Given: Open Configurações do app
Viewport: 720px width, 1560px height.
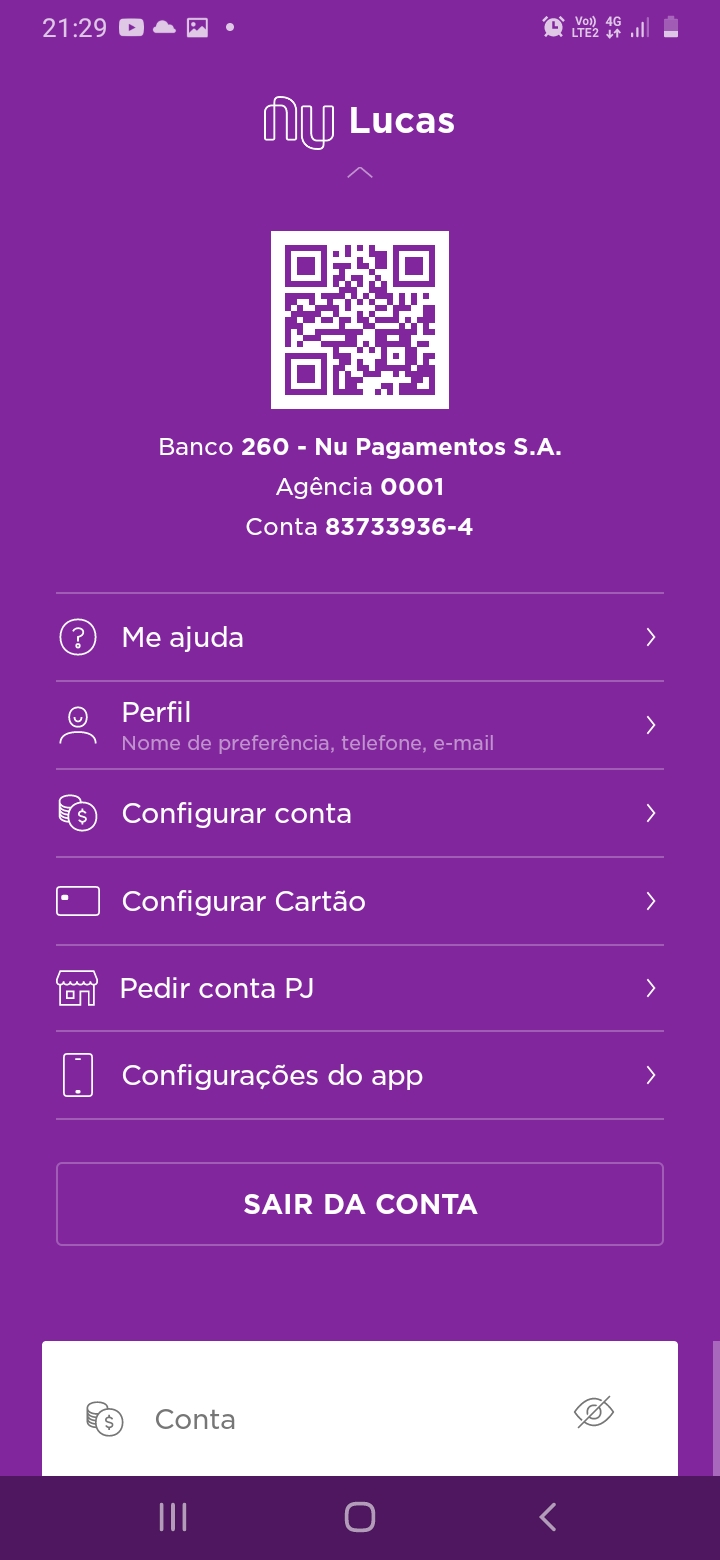Looking at the screenshot, I should tap(359, 1075).
